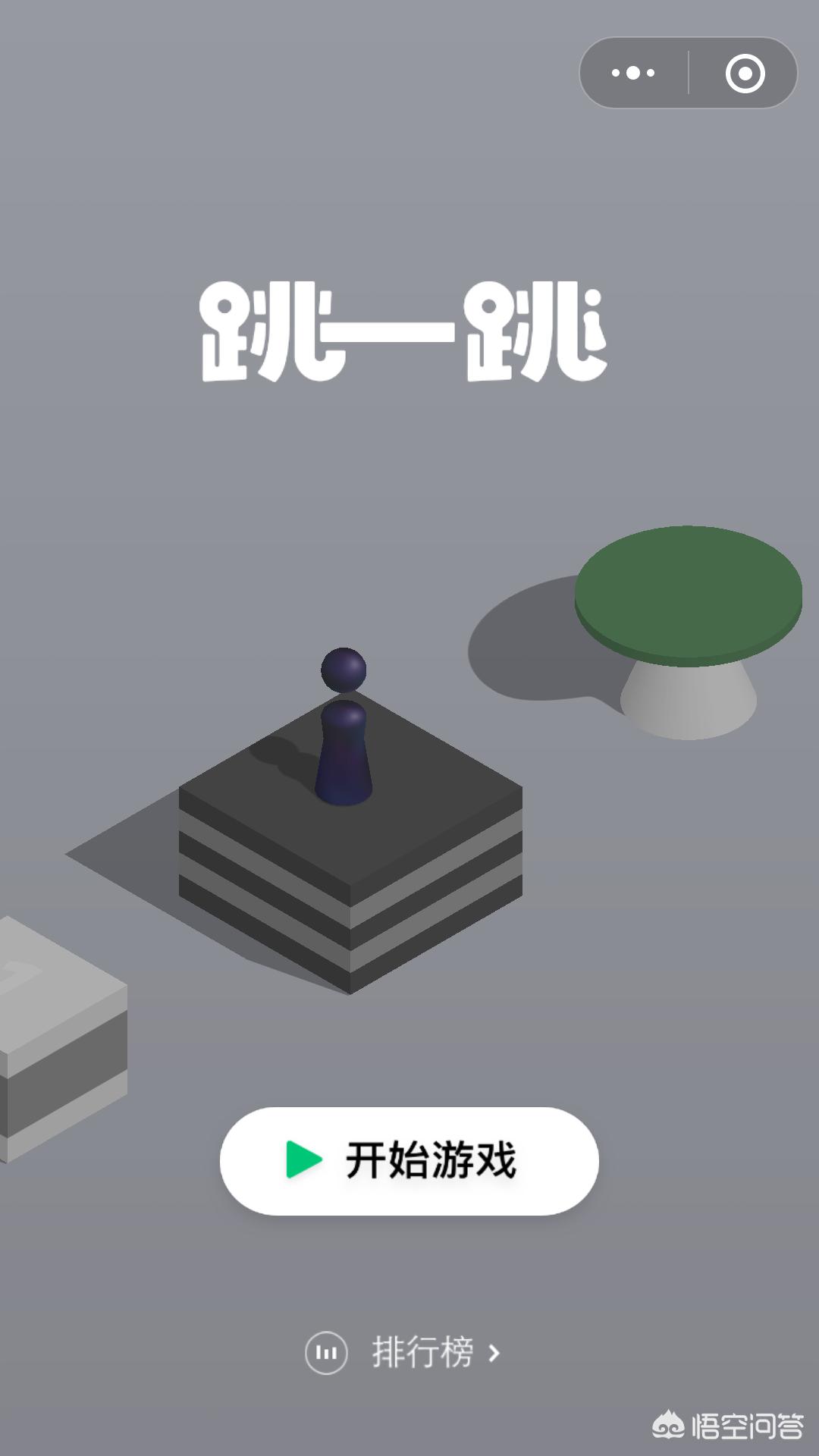
Task: Open the mini program three-dot menu
Action: click(x=633, y=73)
